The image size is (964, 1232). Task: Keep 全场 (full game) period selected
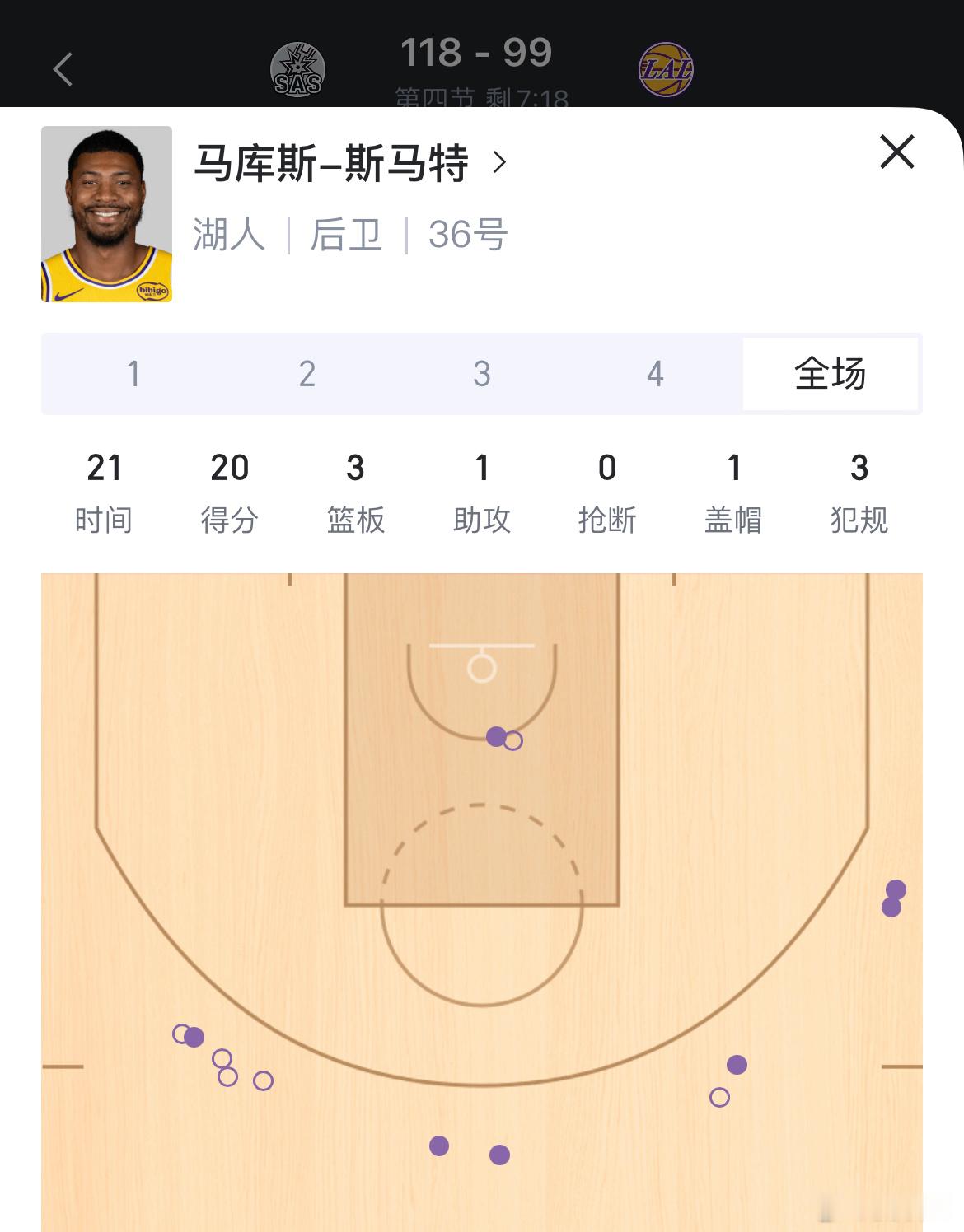click(830, 374)
